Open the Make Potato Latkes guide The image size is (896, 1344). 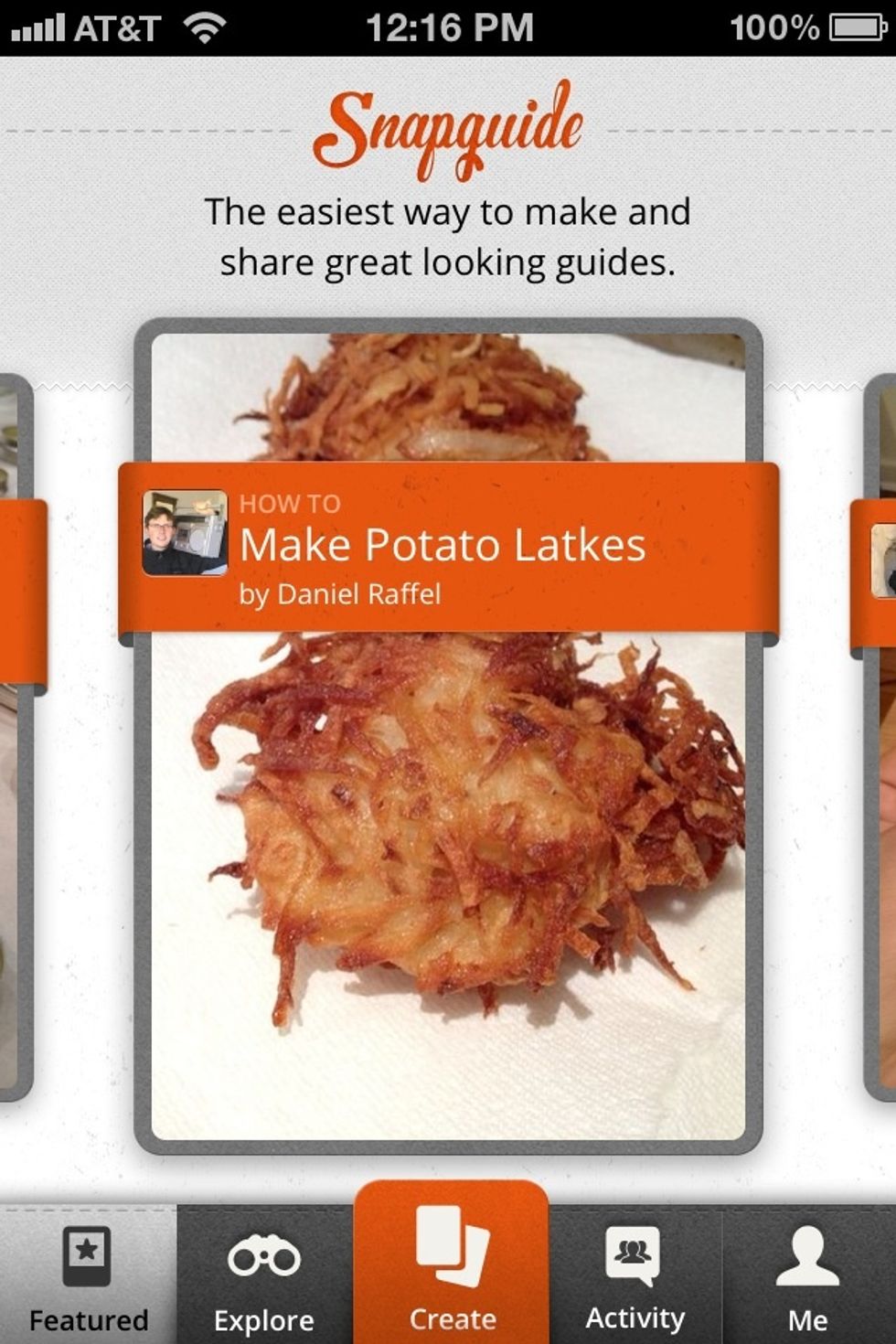tap(443, 546)
